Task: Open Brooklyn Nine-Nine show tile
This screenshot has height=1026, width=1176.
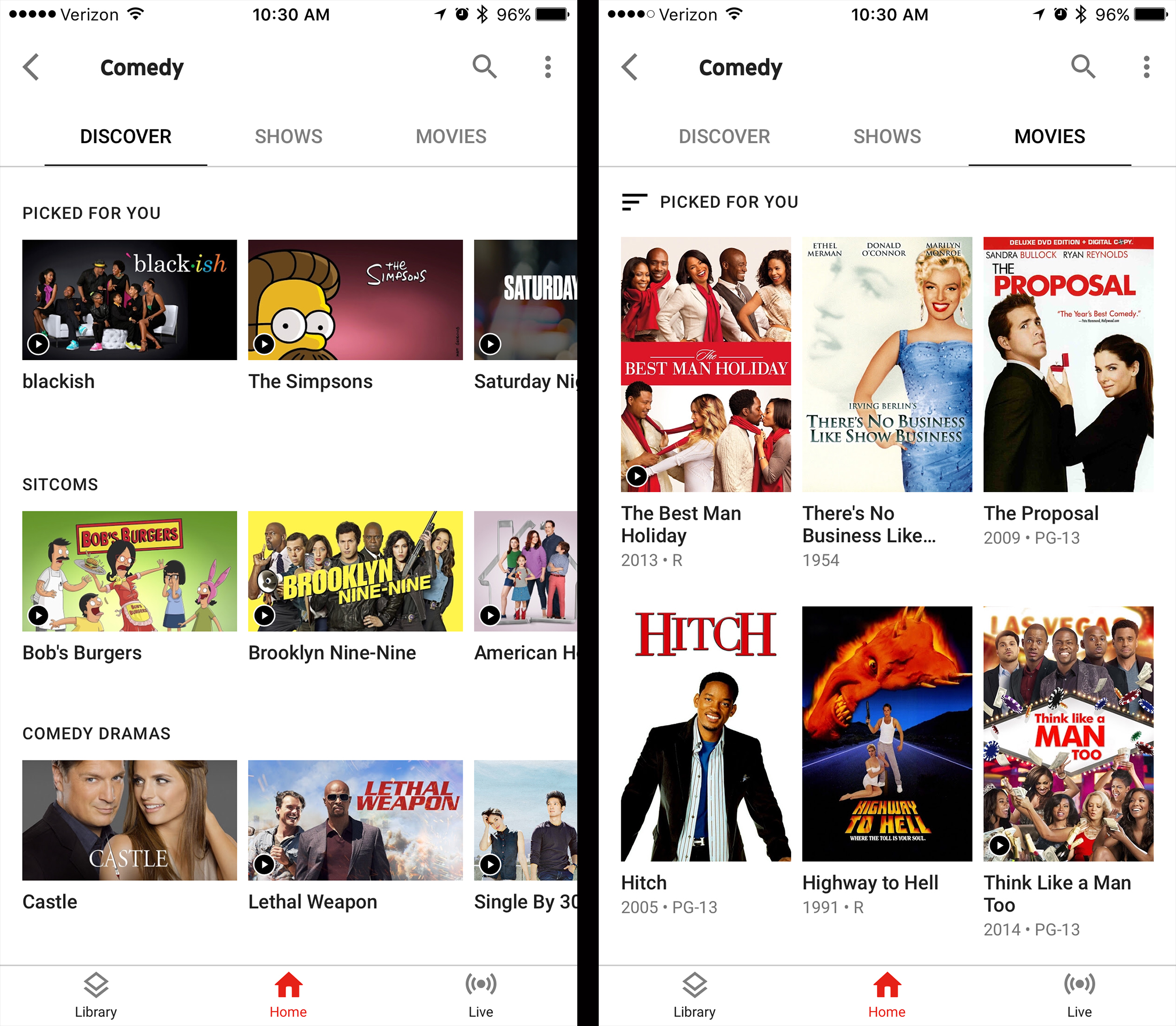Action: coord(355,571)
